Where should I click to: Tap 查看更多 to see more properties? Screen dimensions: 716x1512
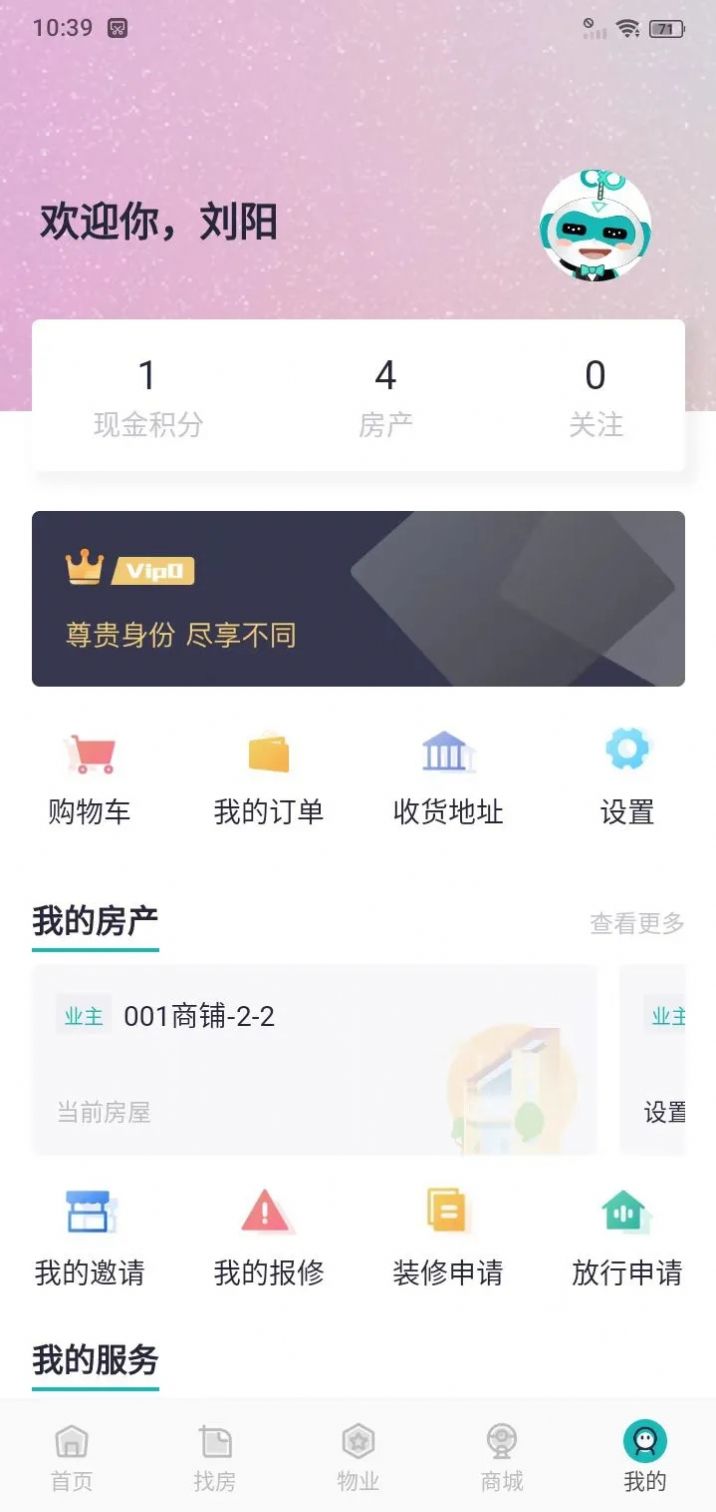click(637, 924)
